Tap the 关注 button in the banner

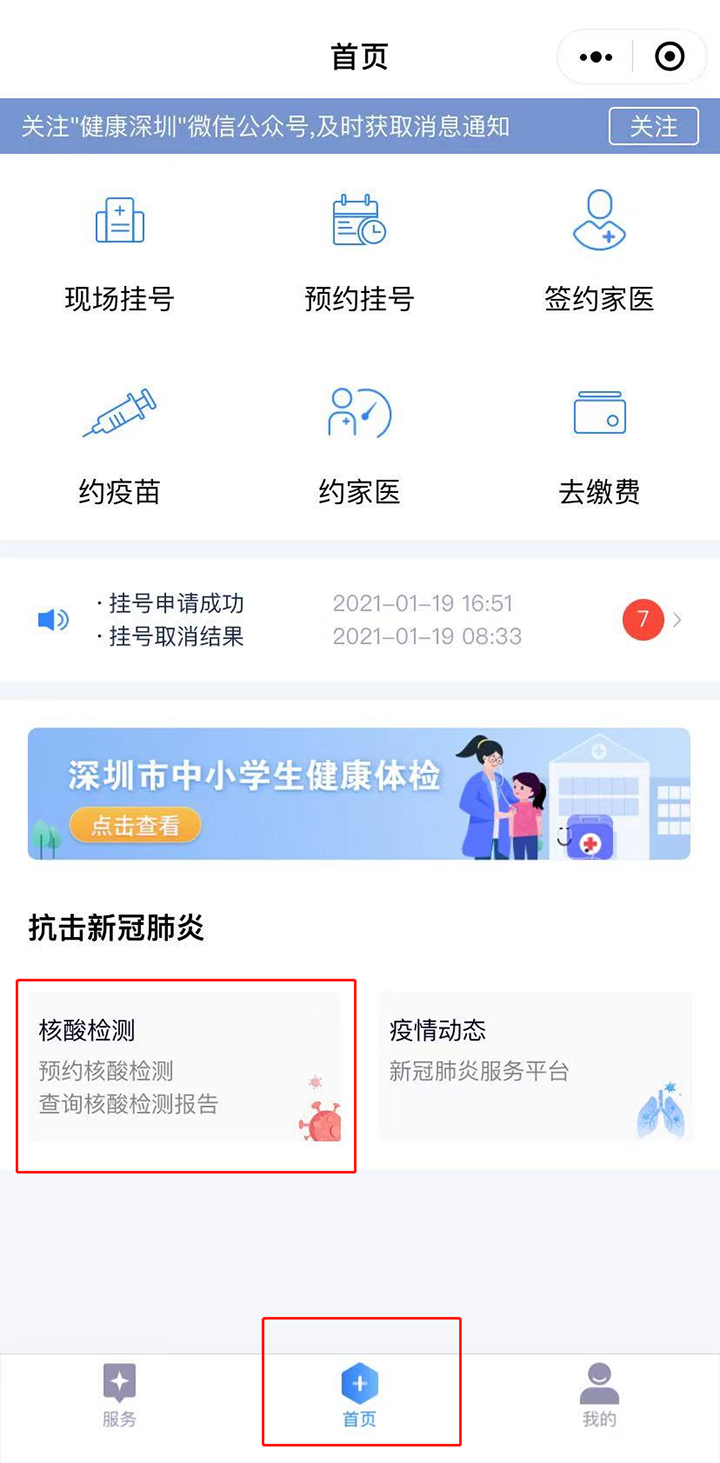point(653,126)
